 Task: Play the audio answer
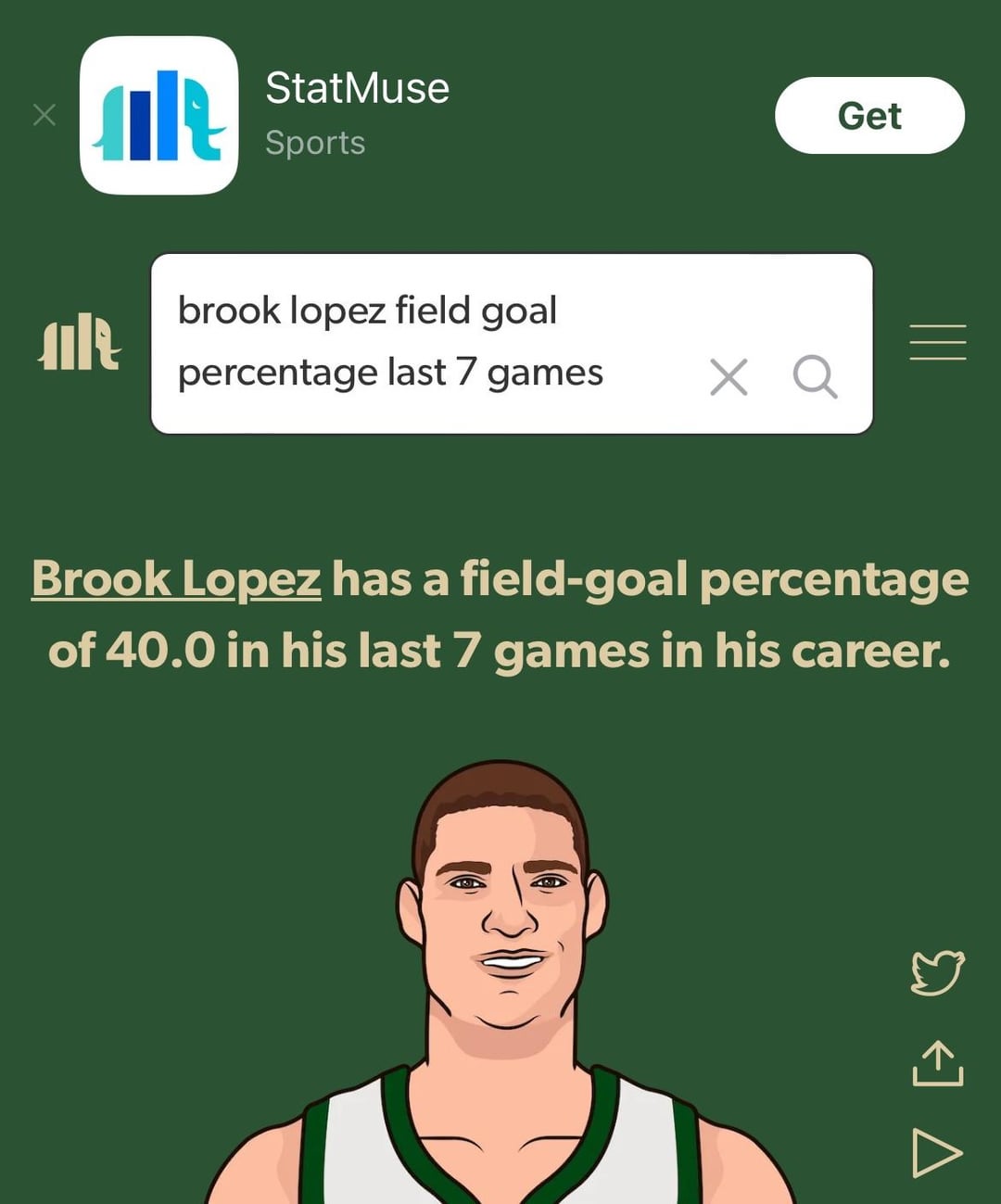coord(937,1152)
